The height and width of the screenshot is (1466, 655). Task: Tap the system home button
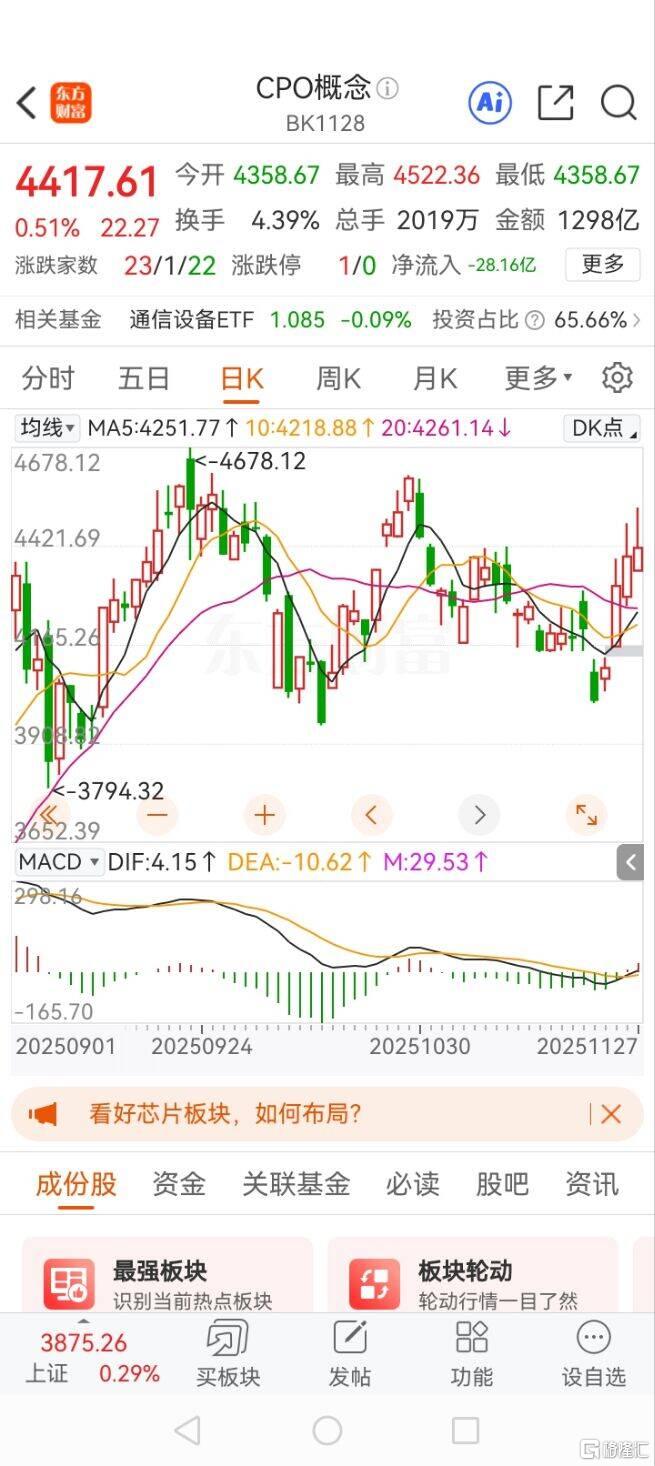coord(327,1431)
